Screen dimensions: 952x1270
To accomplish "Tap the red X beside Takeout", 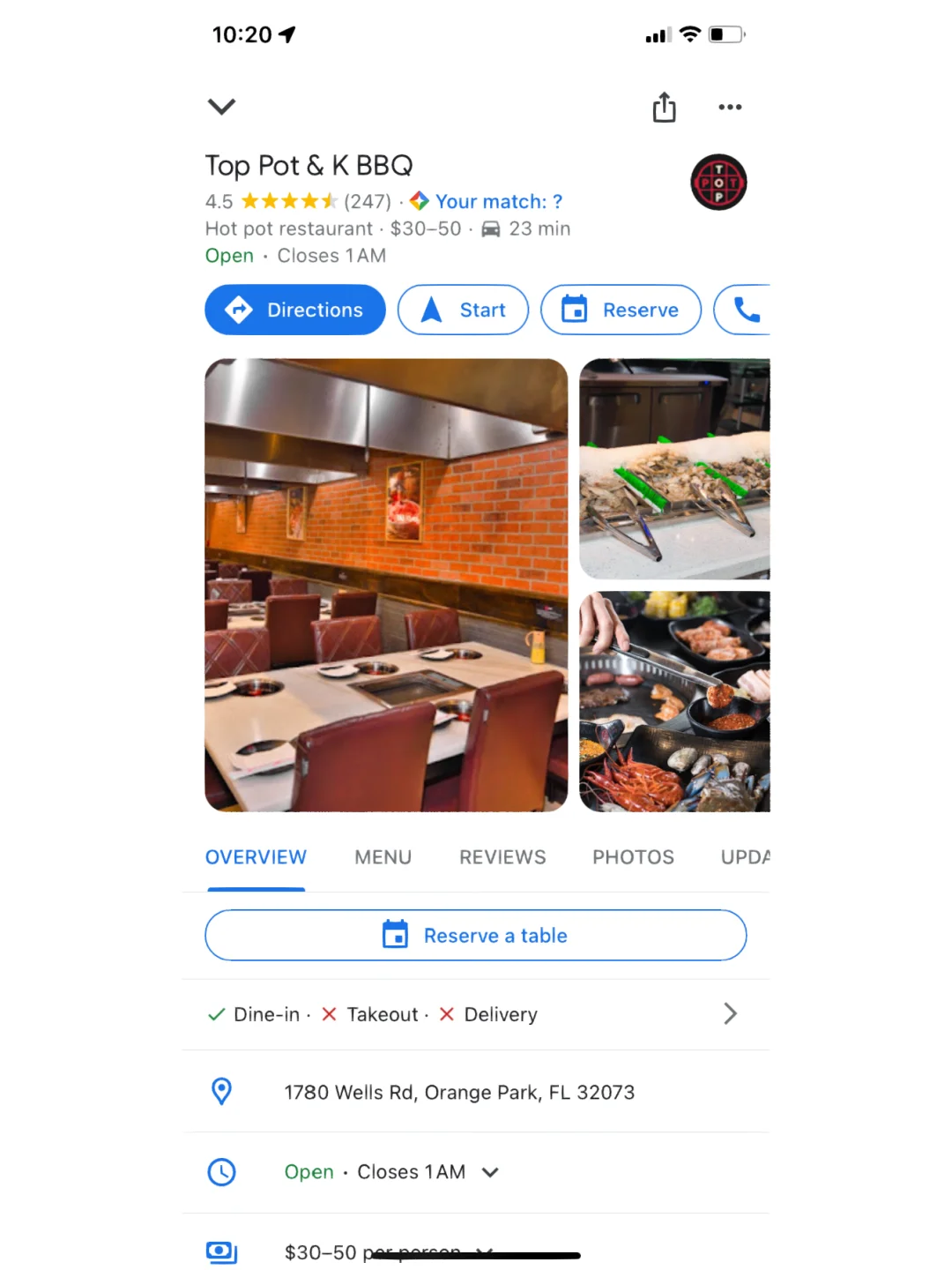I will [x=329, y=1014].
